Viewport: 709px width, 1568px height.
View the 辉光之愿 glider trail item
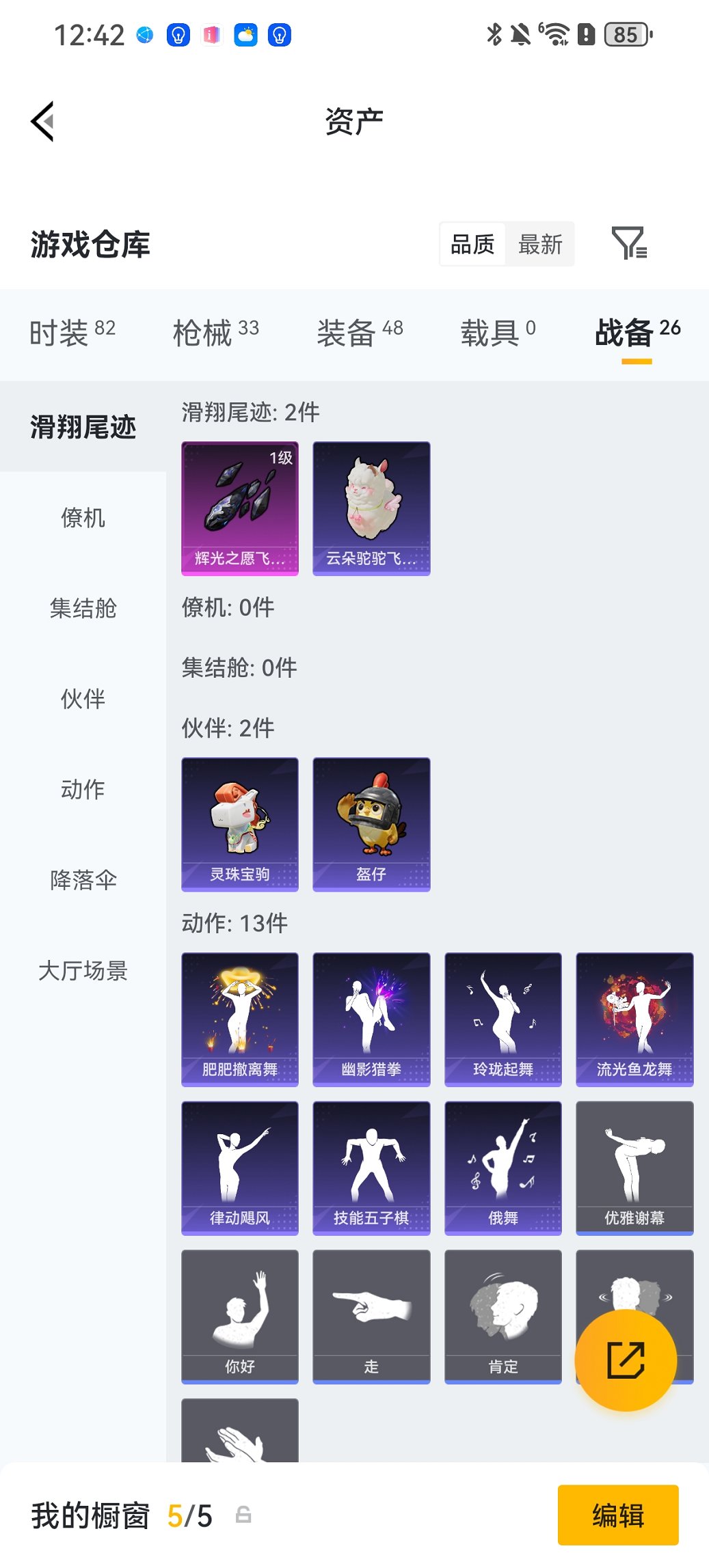[239, 508]
